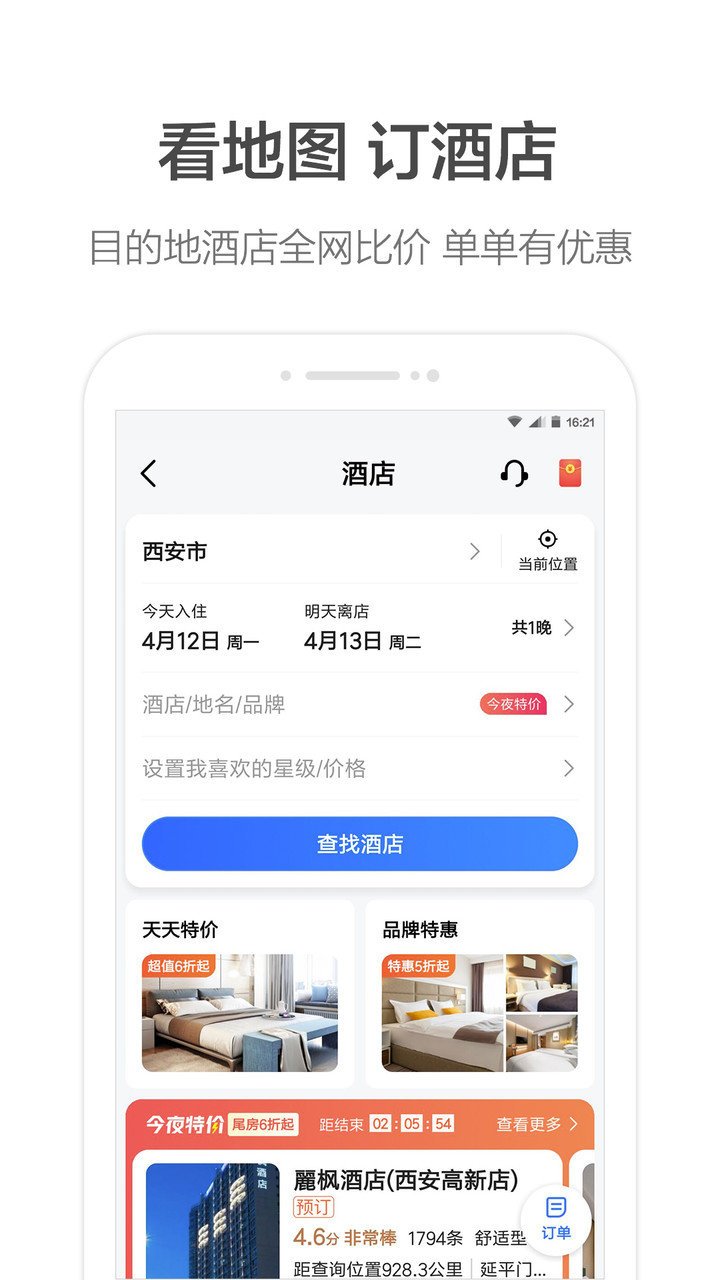This screenshot has height=1280, width=720.
Task: Open the 共1晚 night count selector
Action: pyautogui.click(x=536, y=628)
